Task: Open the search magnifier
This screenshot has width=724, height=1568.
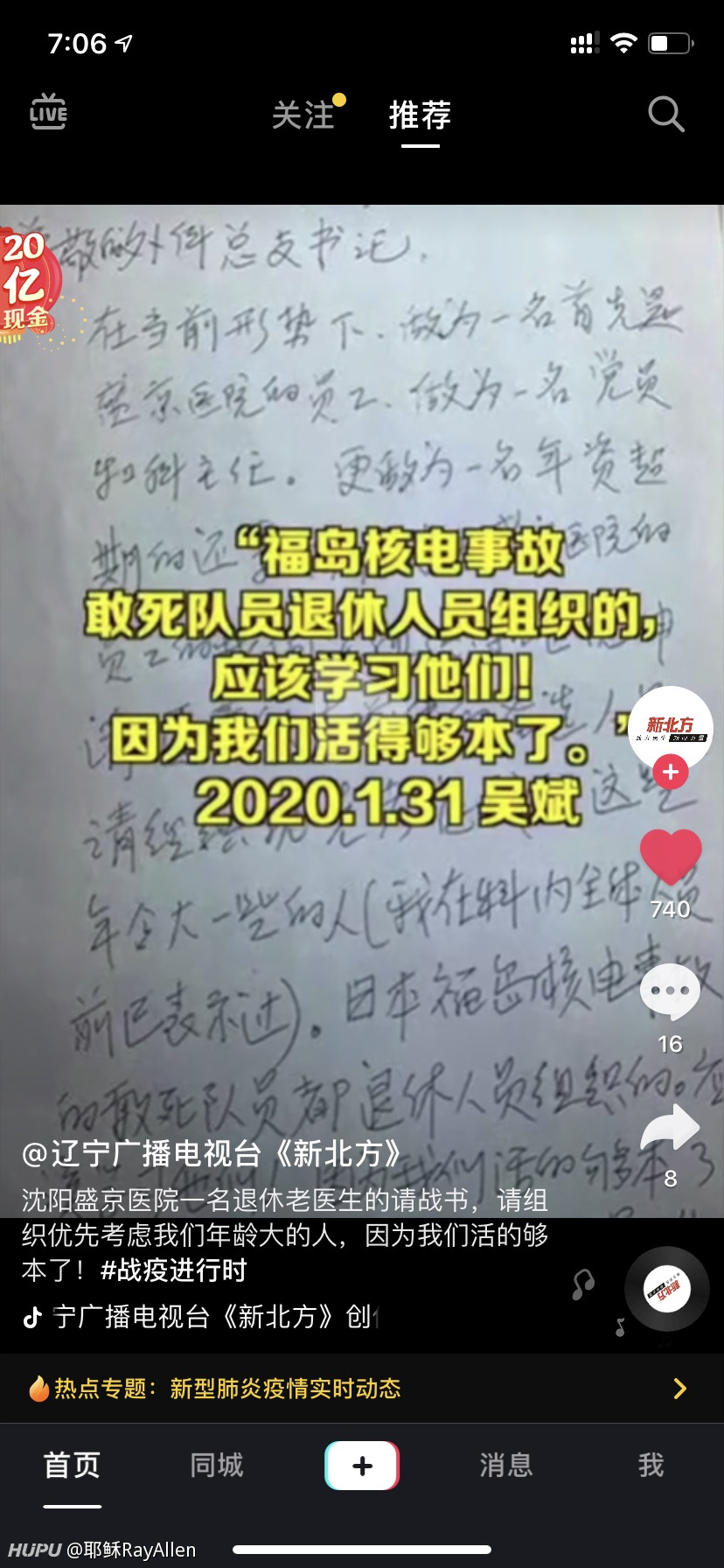Action: [x=665, y=114]
